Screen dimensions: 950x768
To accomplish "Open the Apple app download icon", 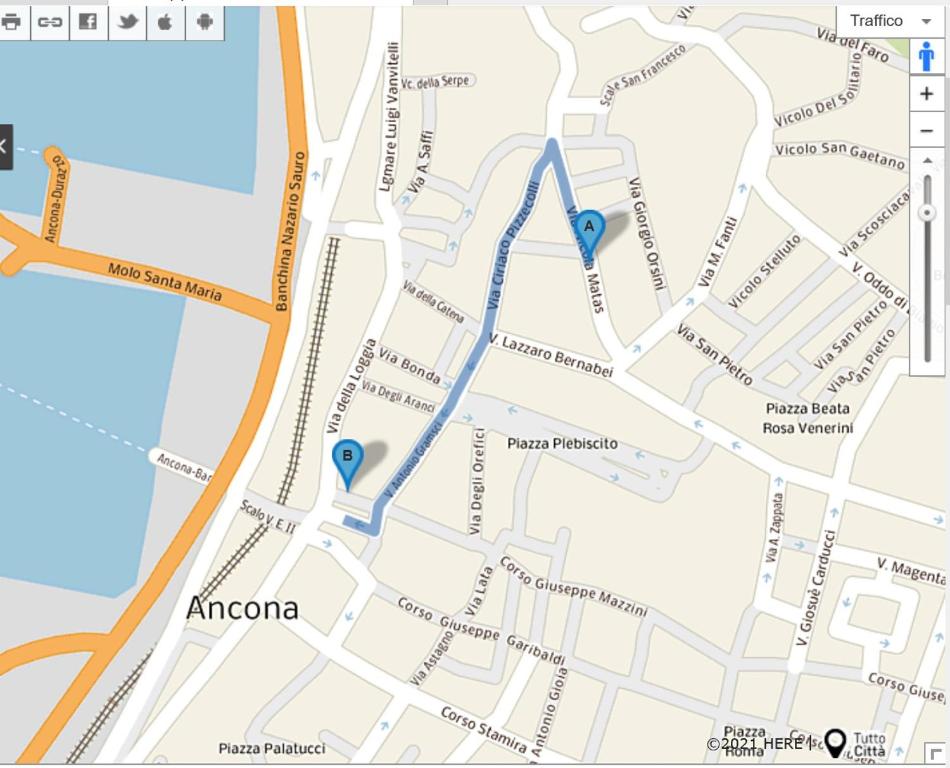I will pos(165,22).
